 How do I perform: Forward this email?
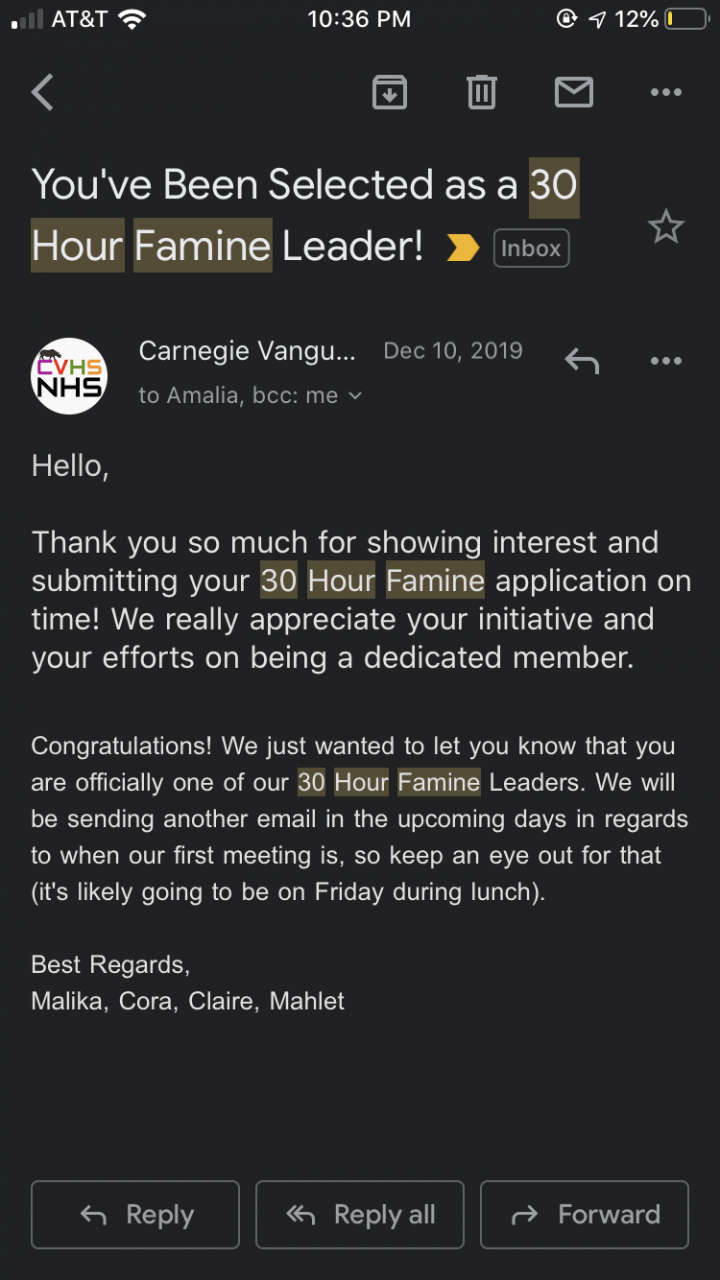point(585,1215)
